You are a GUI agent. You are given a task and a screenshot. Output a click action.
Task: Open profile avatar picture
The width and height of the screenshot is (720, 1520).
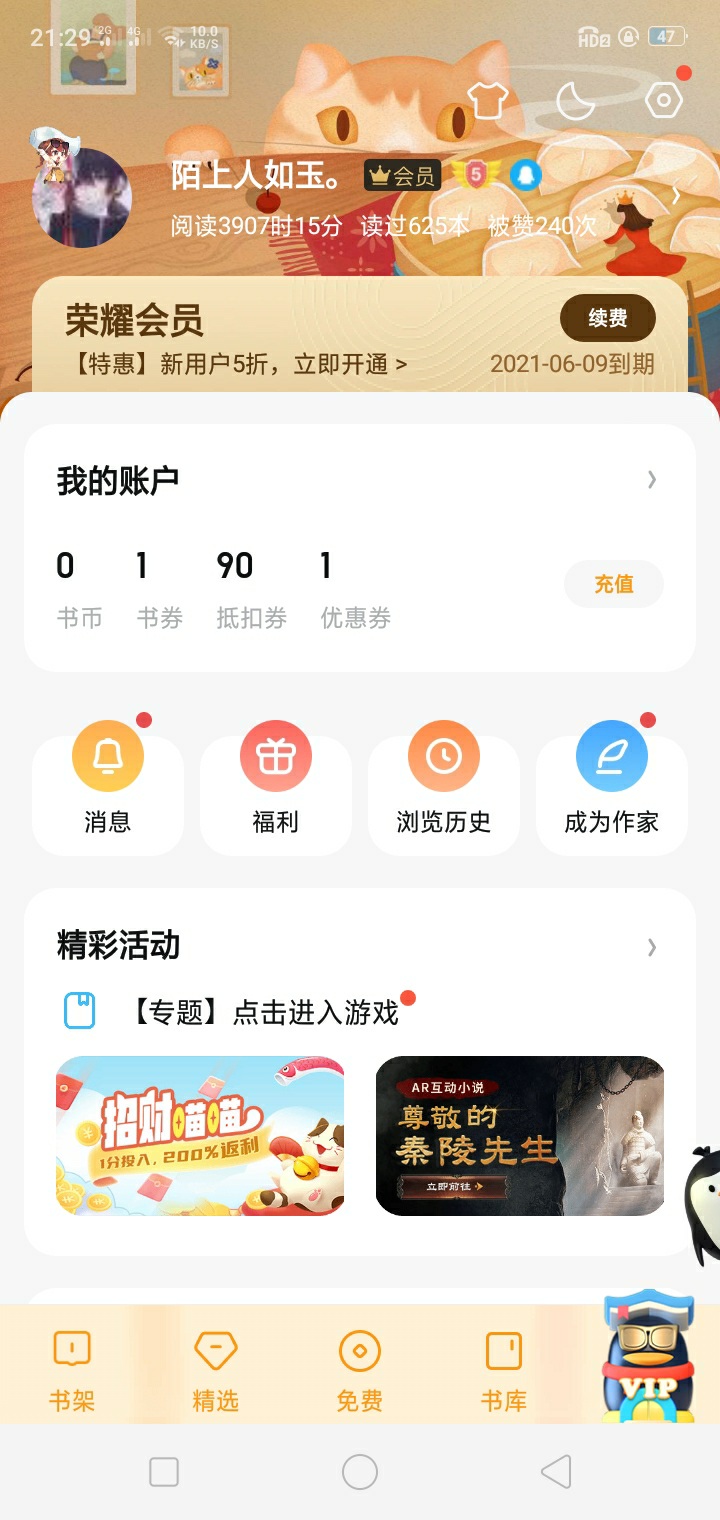tap(82, 197)
